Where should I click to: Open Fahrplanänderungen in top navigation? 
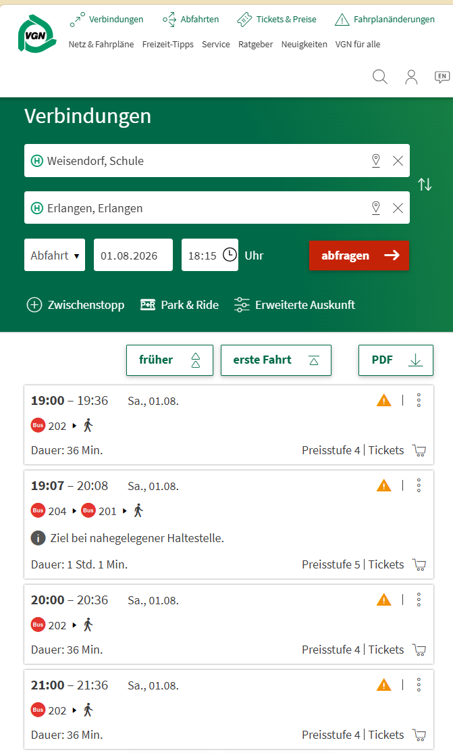click(385, 19)
